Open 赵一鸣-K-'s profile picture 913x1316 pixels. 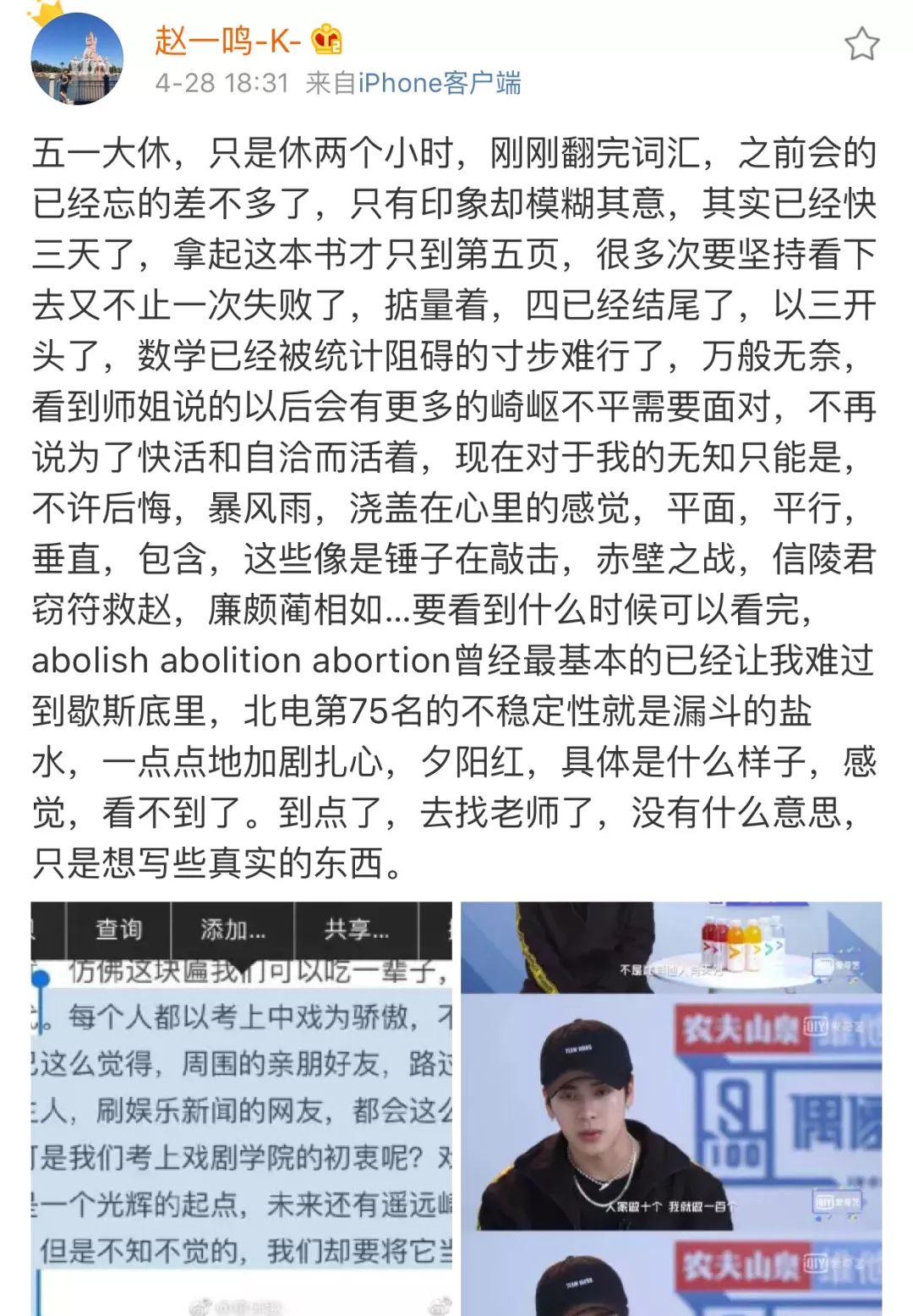[x=77, y=59]
